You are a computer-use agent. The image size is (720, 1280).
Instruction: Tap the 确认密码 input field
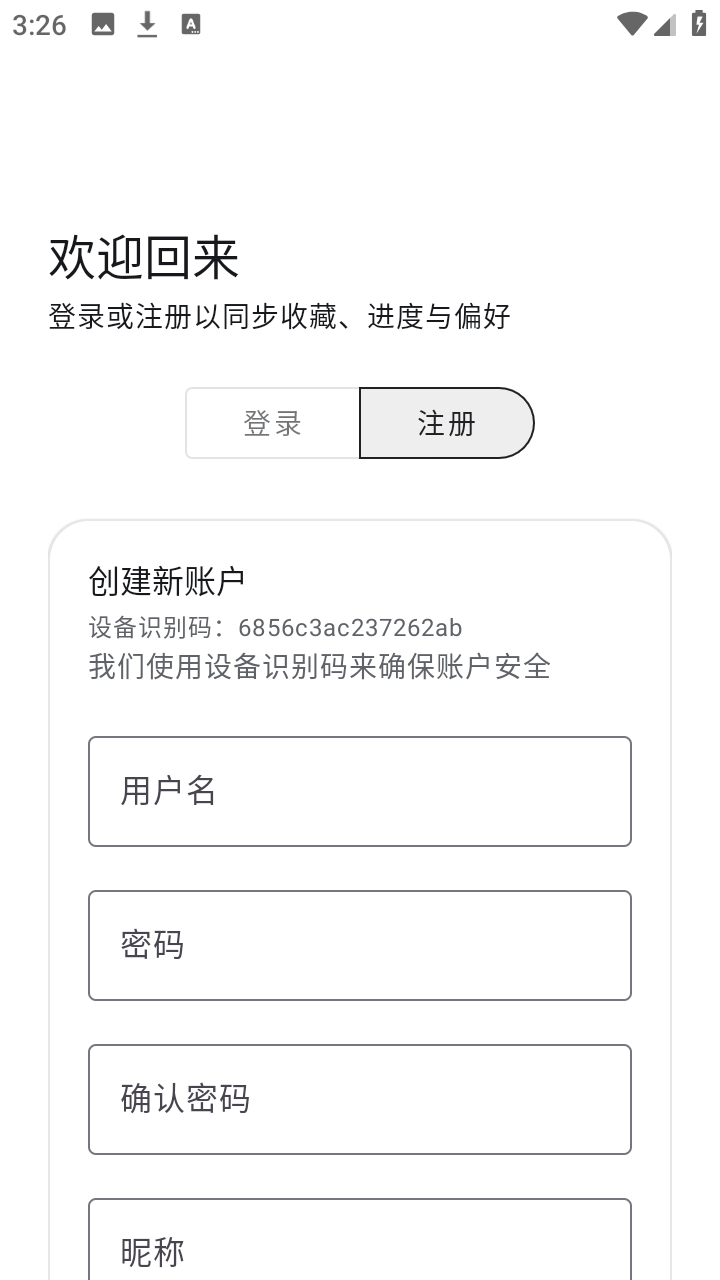coord(360,1099)
